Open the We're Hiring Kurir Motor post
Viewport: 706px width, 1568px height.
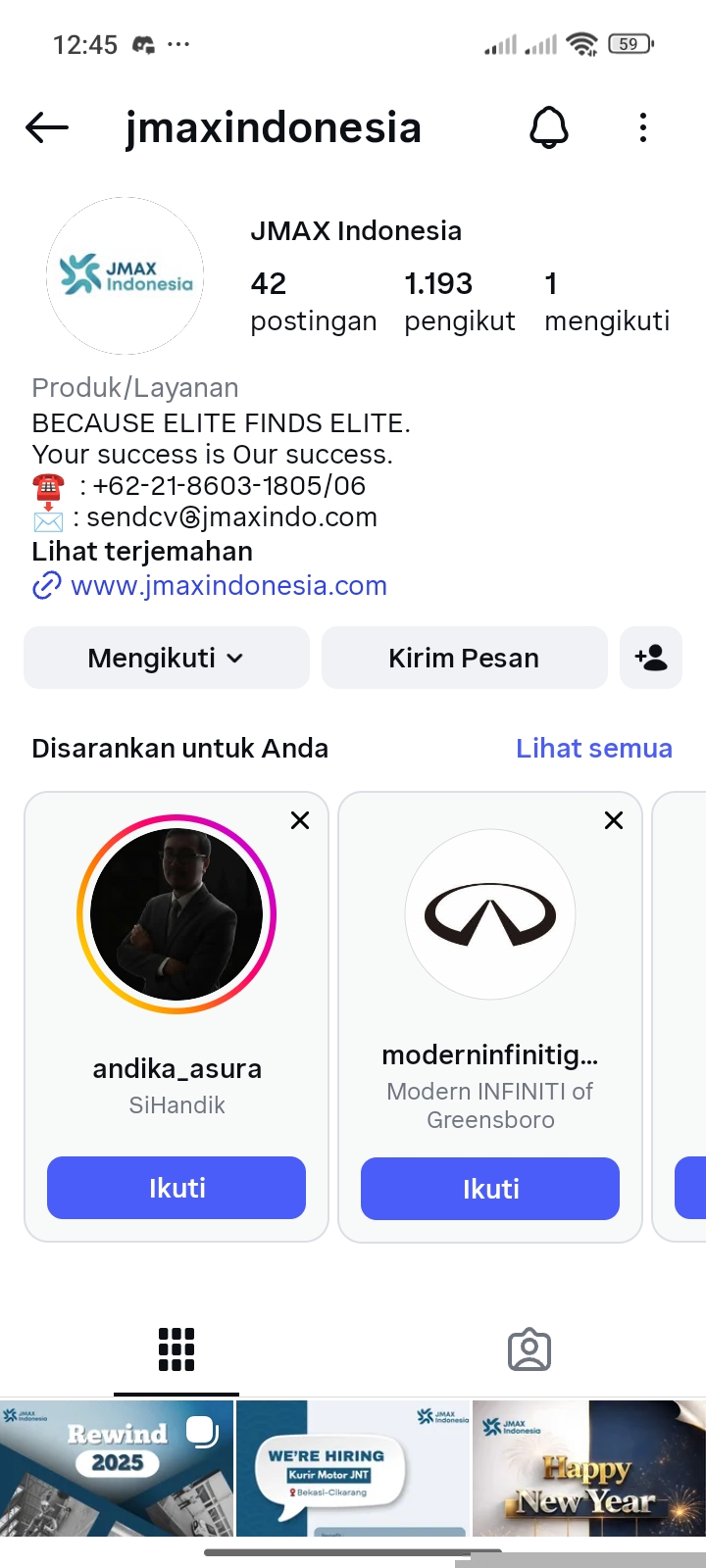coord(353,1468)
